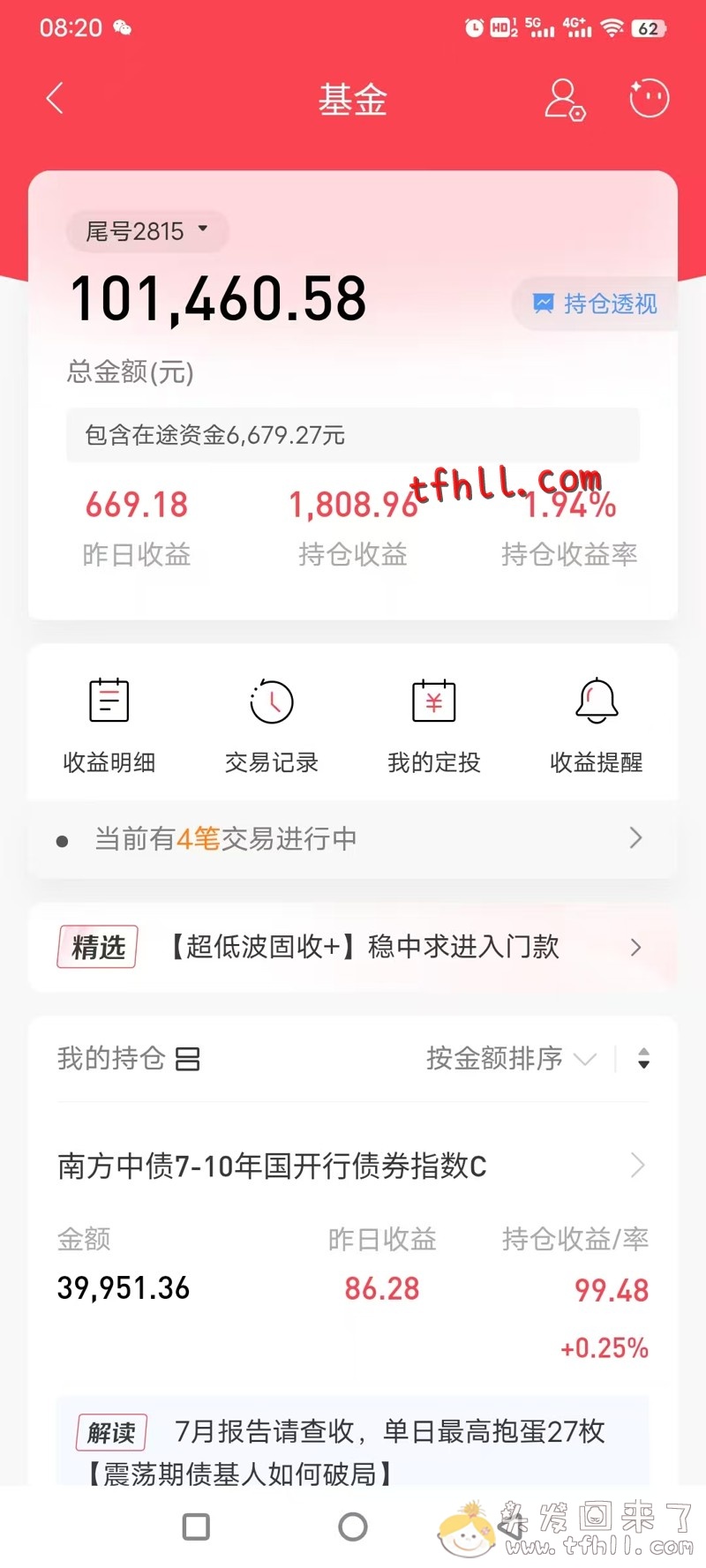
Task: Go back using the top-left arrow
Action: 55,98
